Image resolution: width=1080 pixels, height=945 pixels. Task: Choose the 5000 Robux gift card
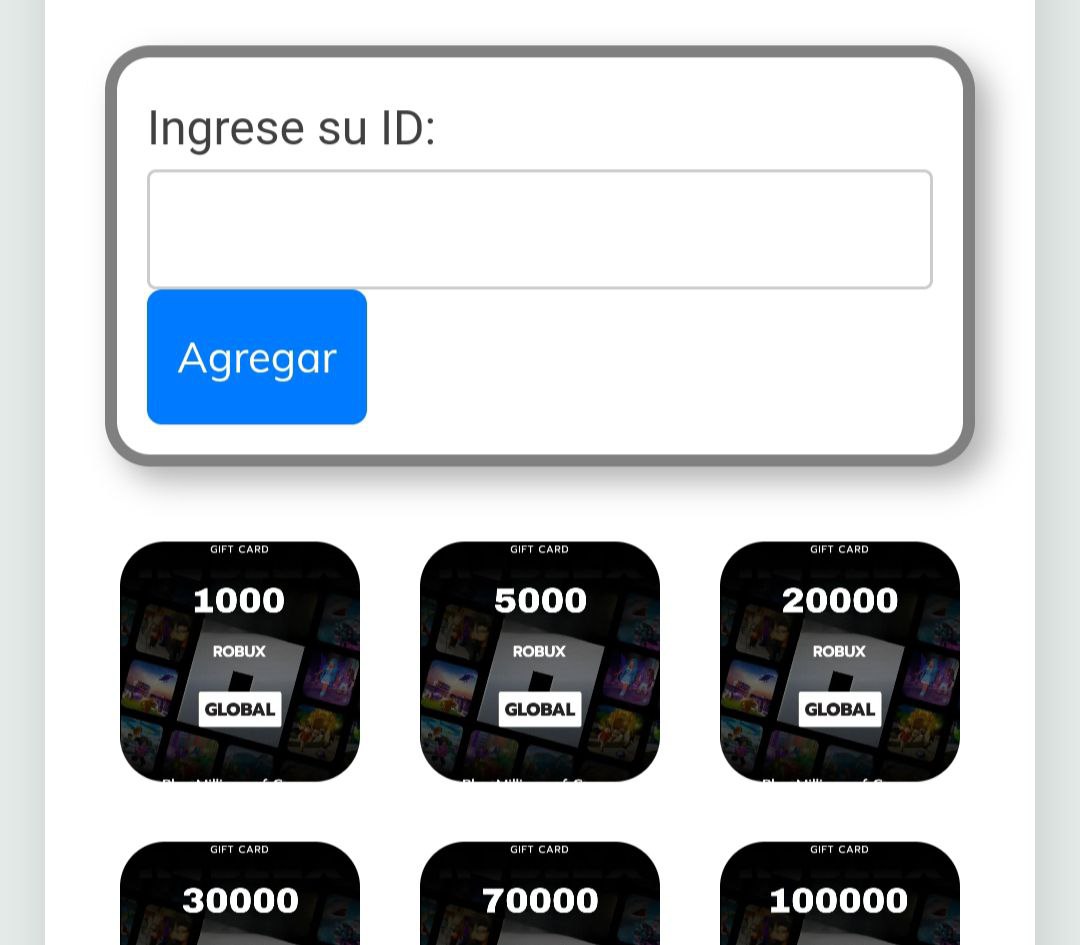540,661
